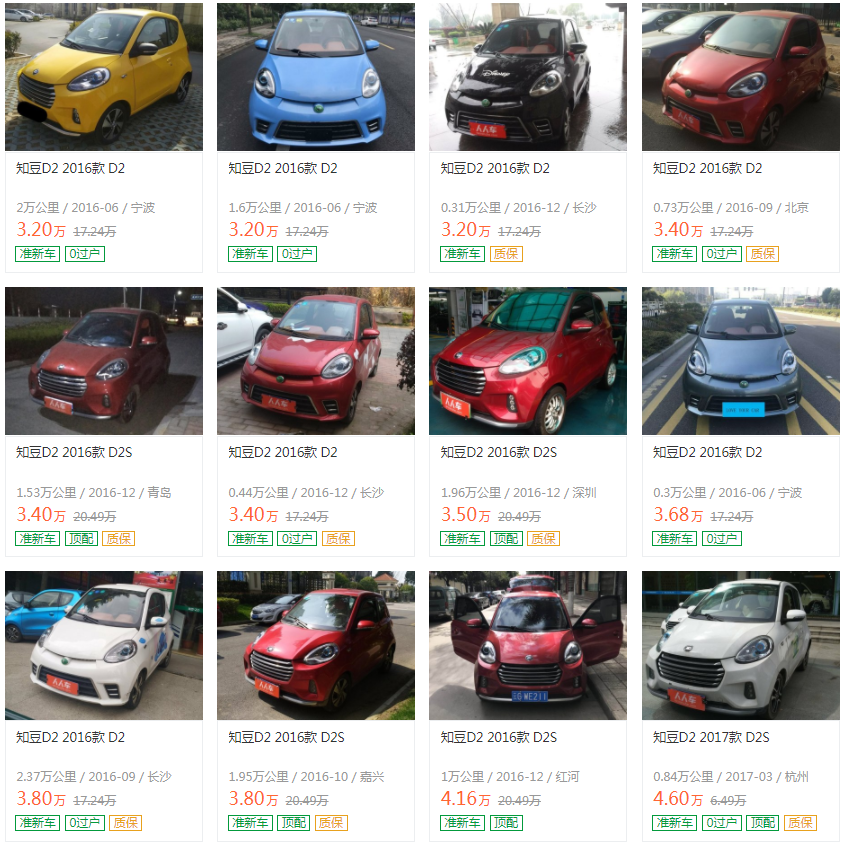Open the 1.6万公里 知豆D2 listing in 宁波

tap(316, 78)
